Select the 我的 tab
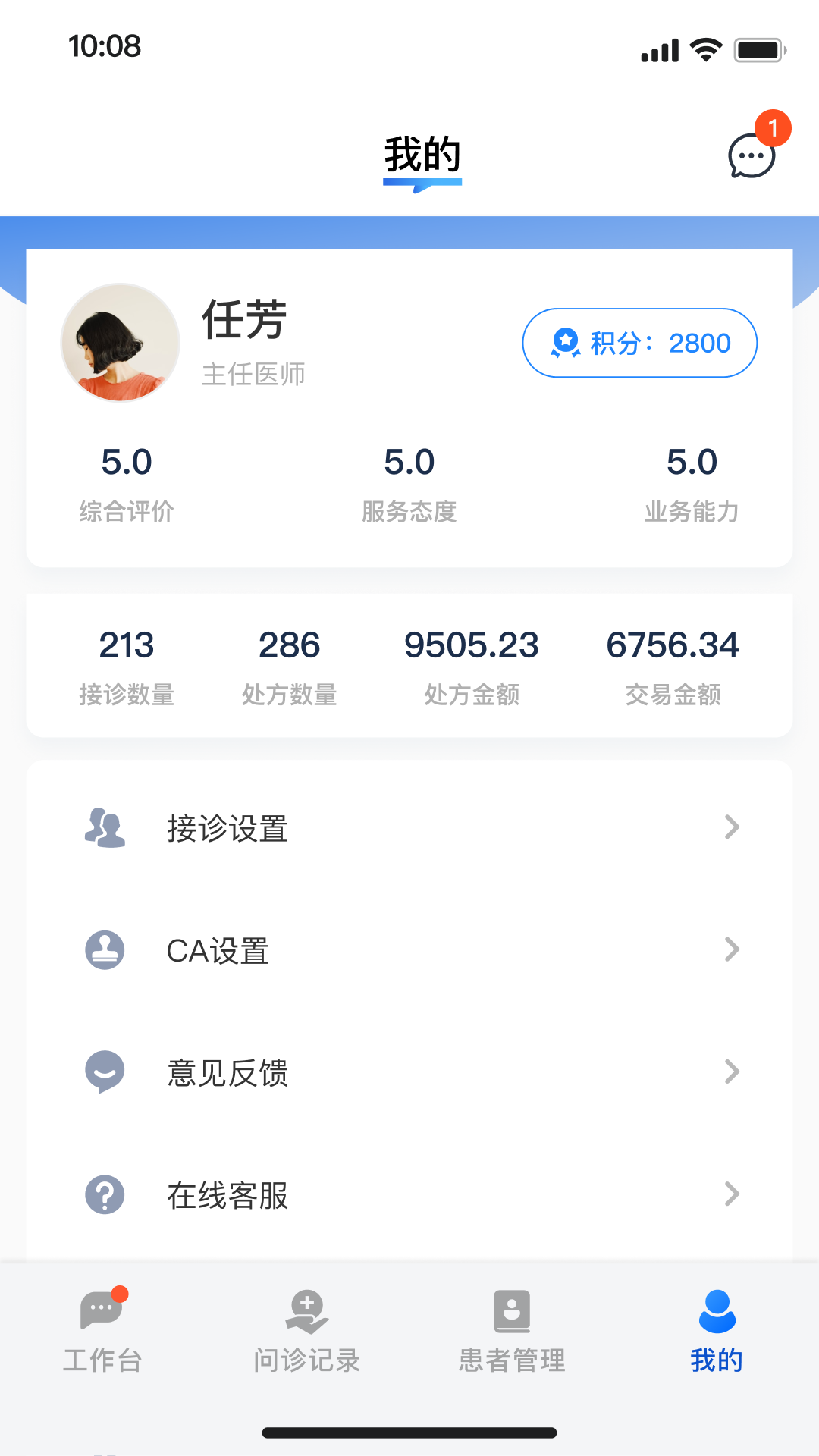 click(717, 1332)
